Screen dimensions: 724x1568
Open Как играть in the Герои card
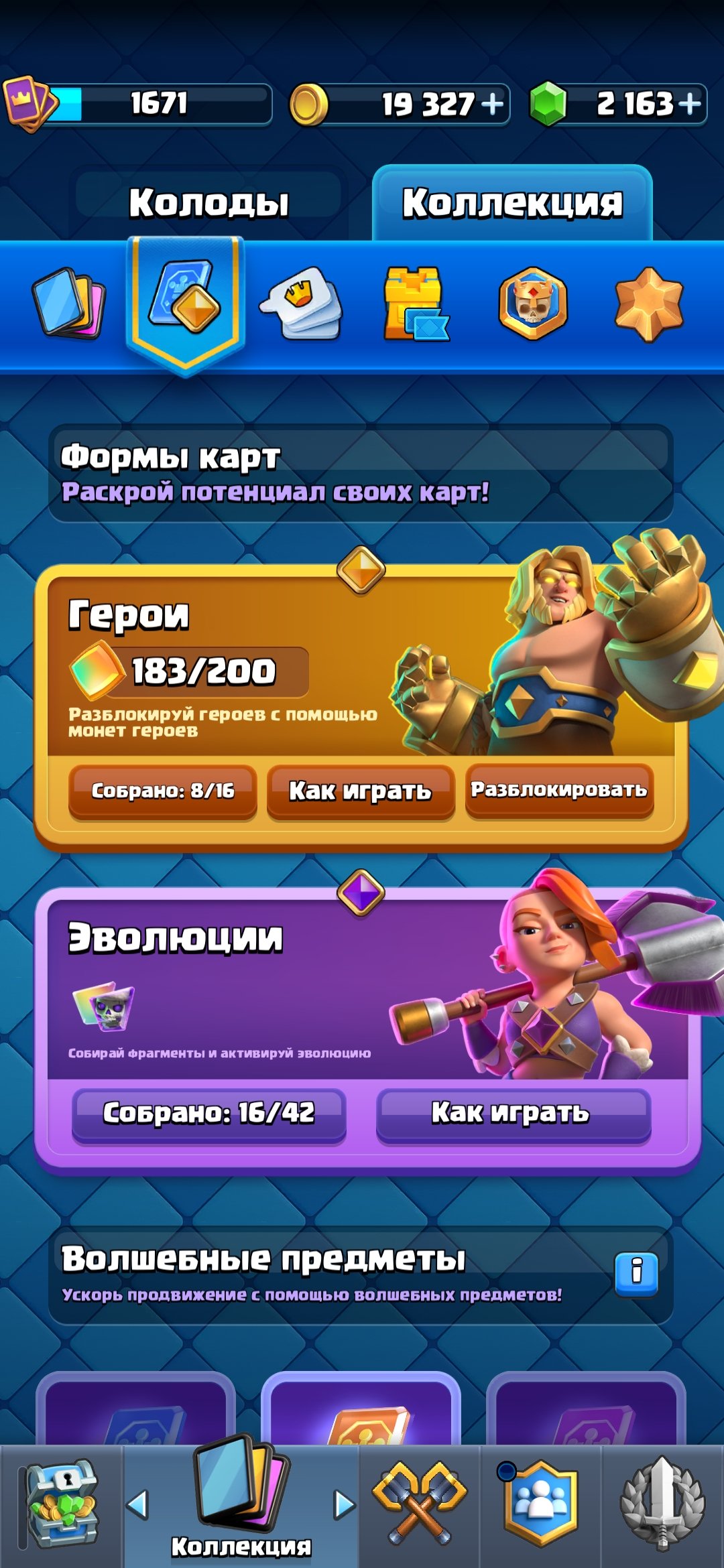[361, 791]
